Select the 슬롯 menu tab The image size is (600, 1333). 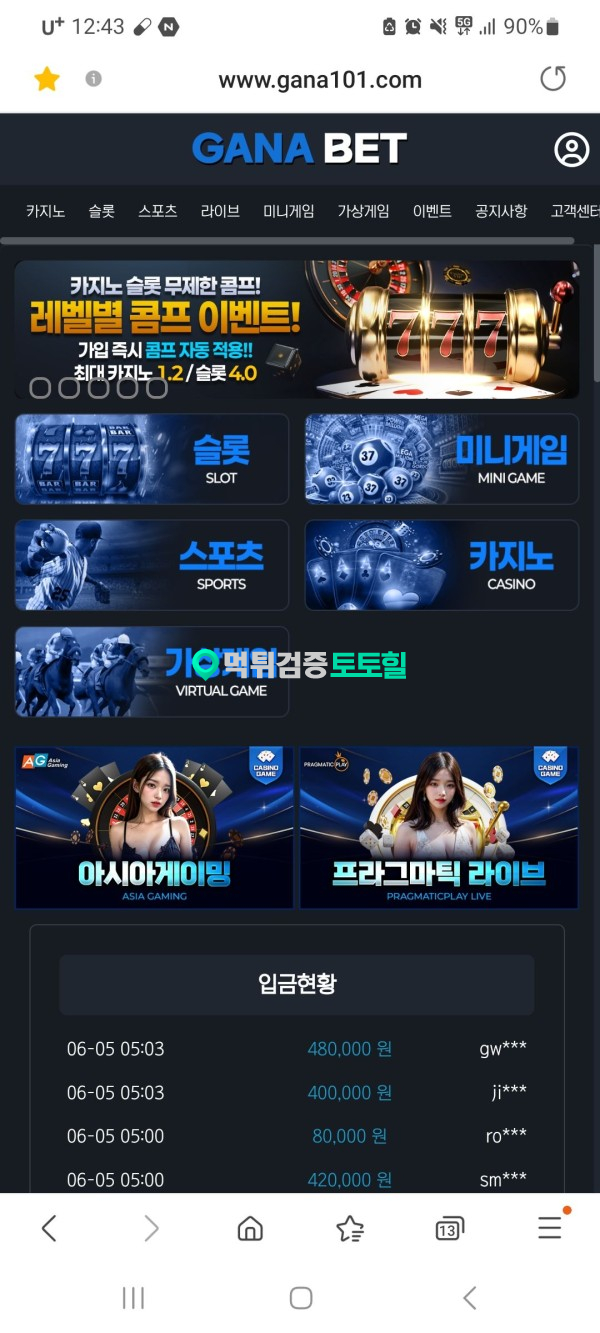pyautogui.click(x=101, y=211)
